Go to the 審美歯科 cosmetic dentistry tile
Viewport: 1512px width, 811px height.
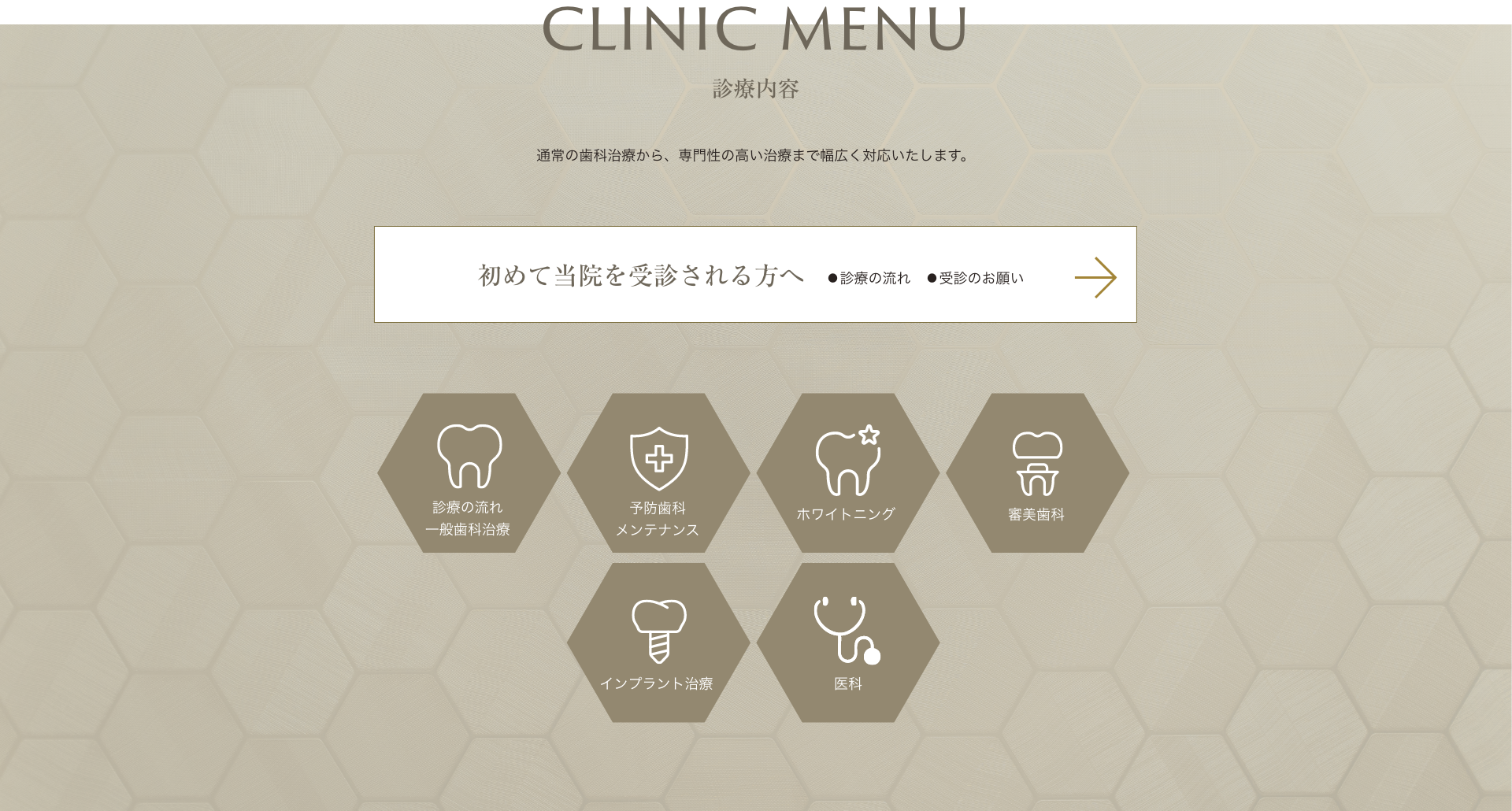coord(1037,473)
